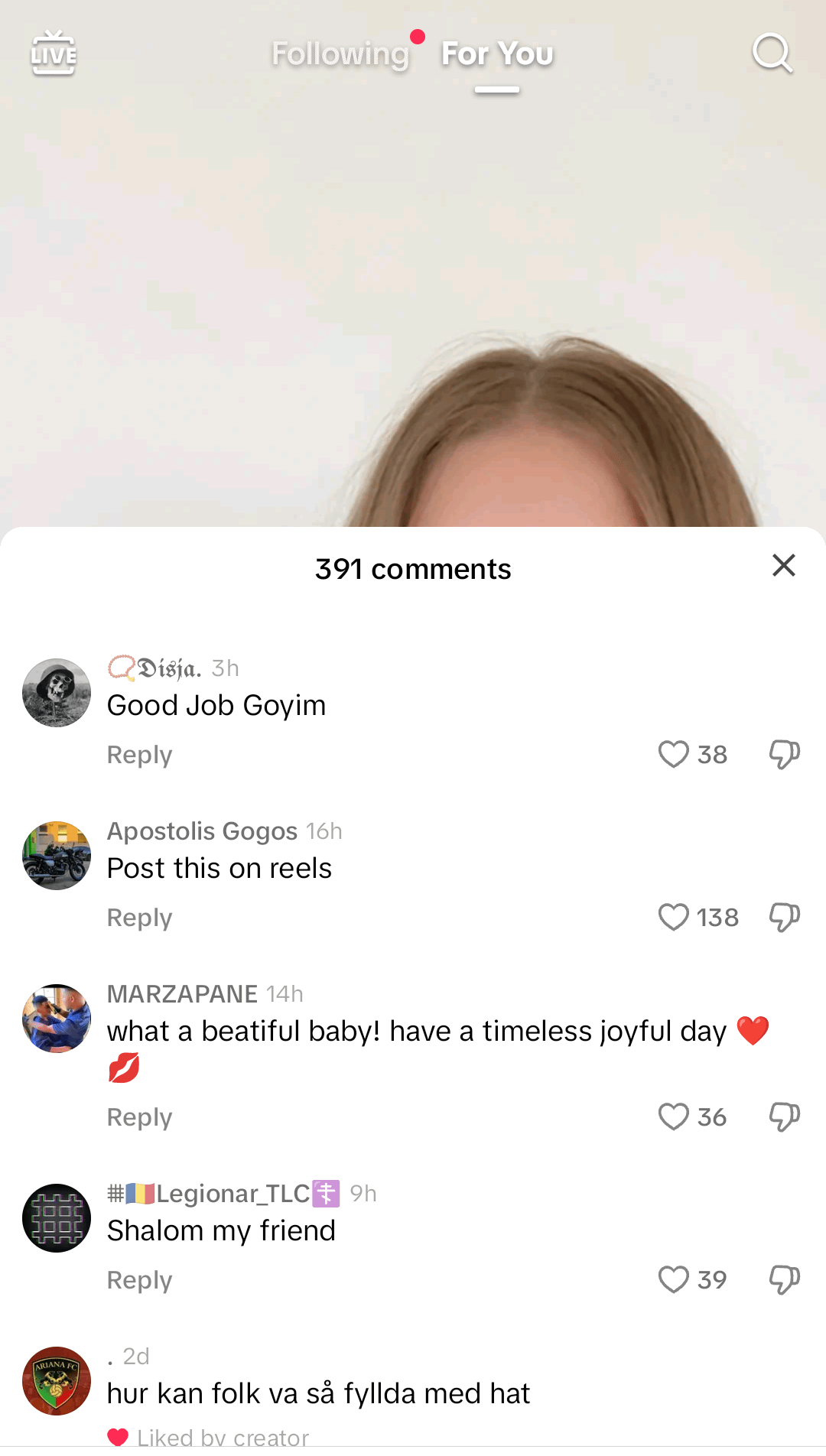Reply to Apostolis Gogos's comment

coord(139,918)
